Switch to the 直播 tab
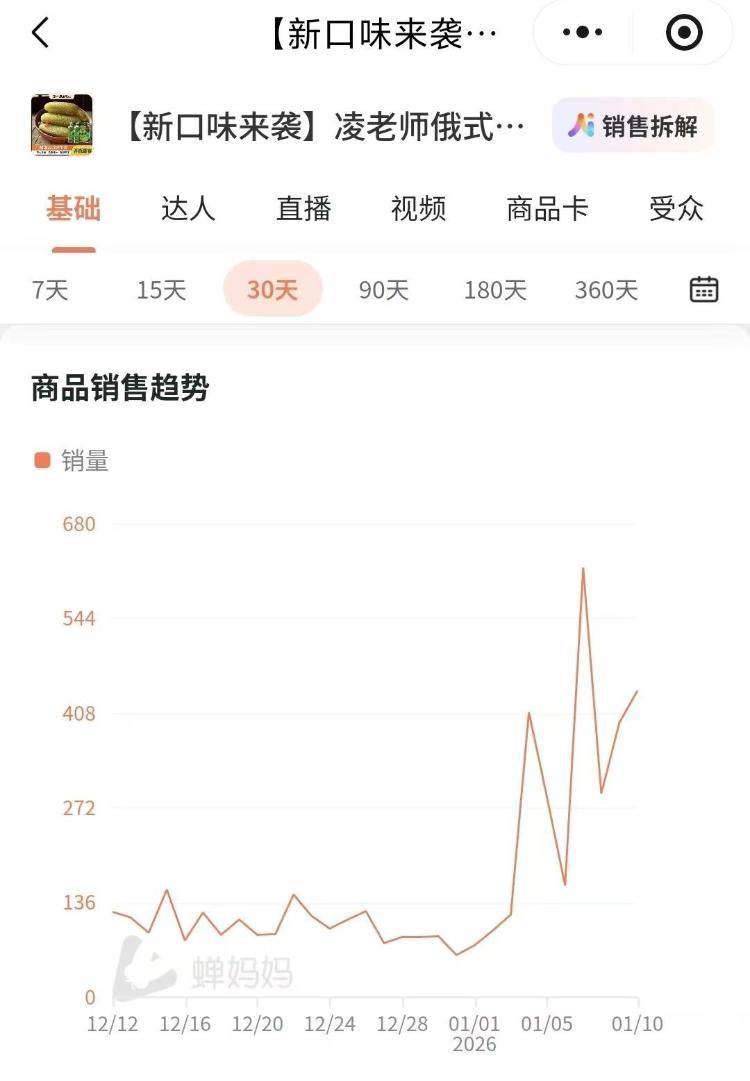Viewport: 750px width, 1081px height. (x=303, y=209)
